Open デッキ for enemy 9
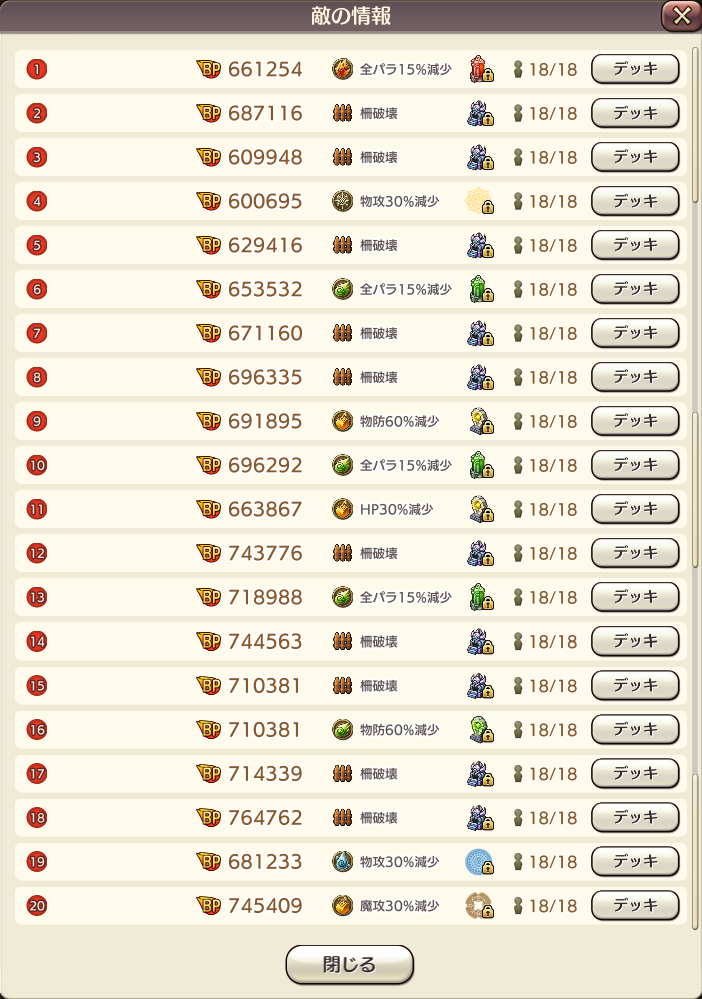Viewport: 702px width, 999px height. point(635,421)
